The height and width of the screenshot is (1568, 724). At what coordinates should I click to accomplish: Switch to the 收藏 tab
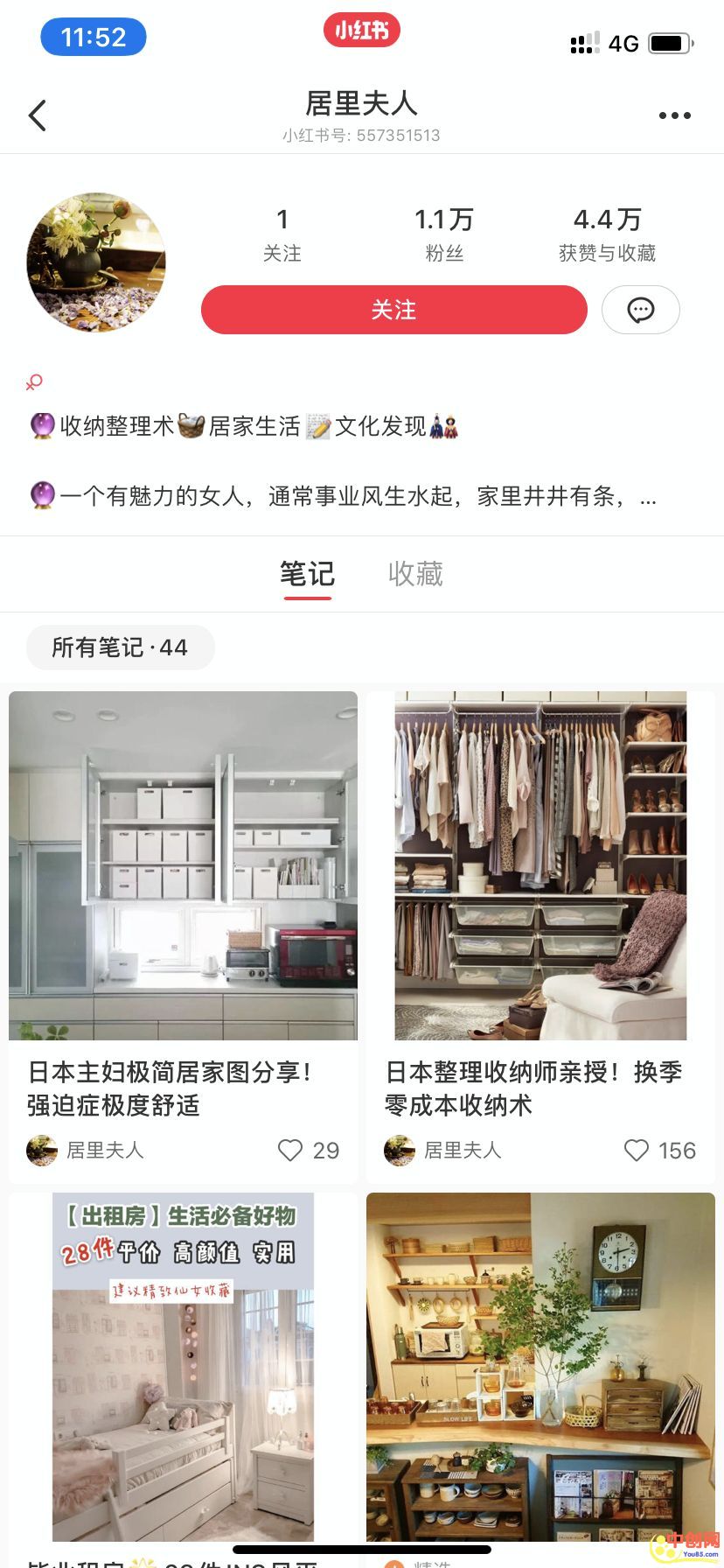pyautogui.click(x=415, y=574)
